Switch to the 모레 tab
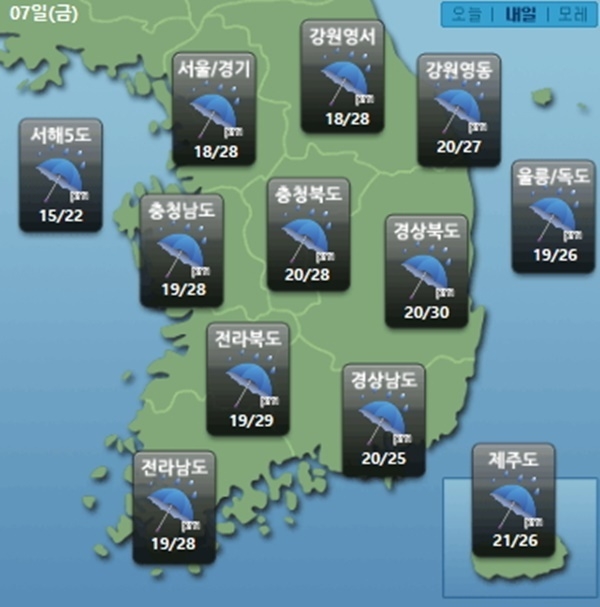The height and width of the screenshot is (607, 600). click(572, 14)
